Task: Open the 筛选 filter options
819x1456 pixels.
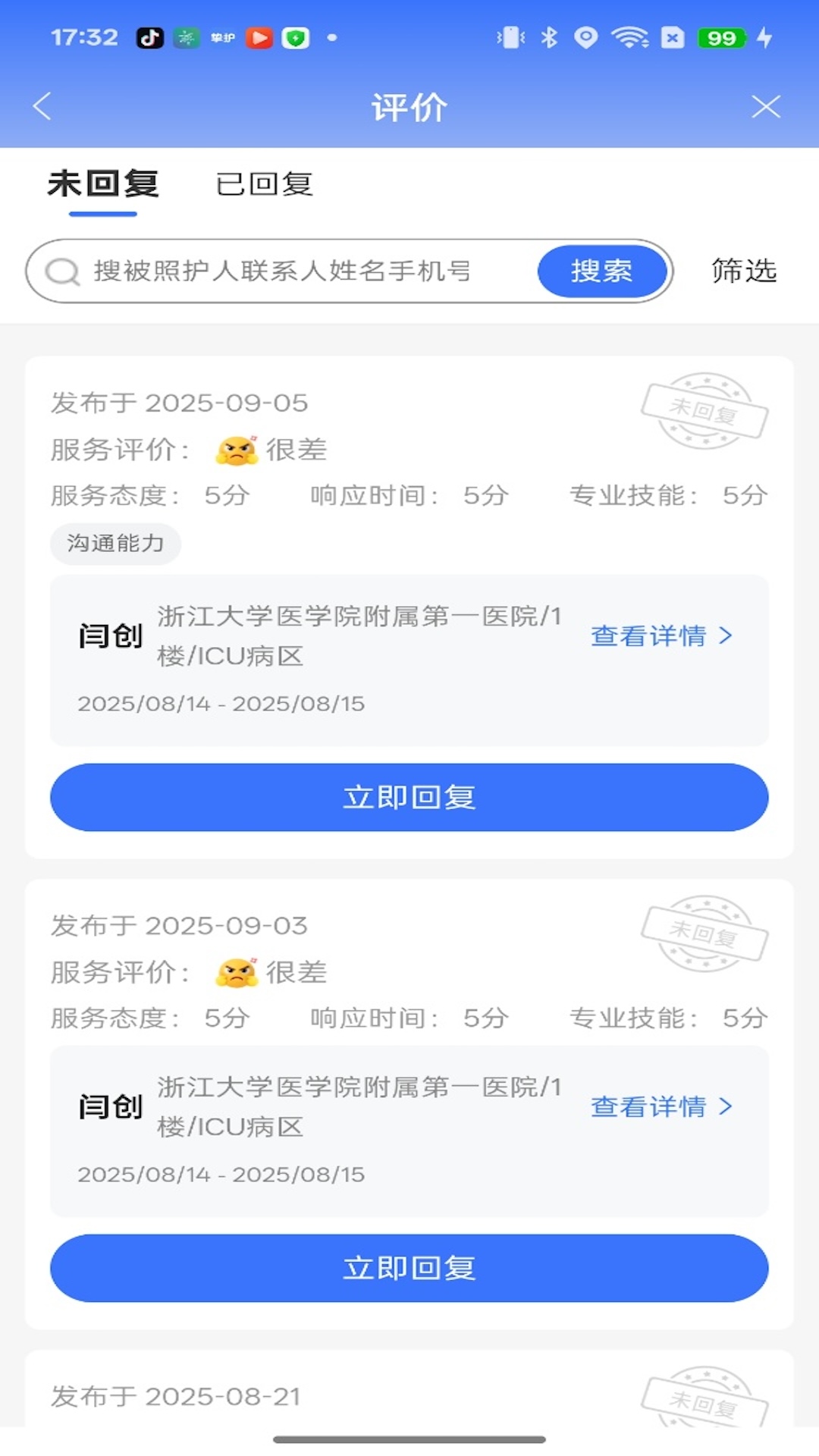Action: [x=743, y=271]
